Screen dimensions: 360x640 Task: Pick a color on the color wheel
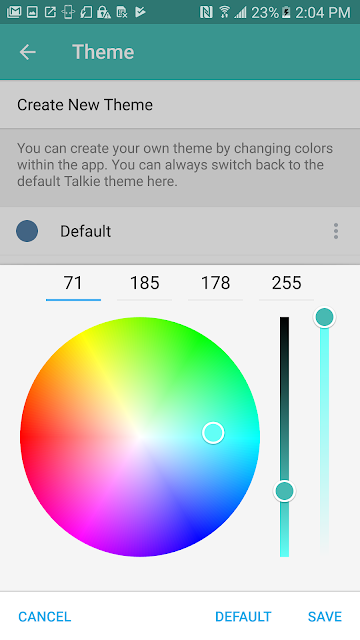[x=140, y=437]
